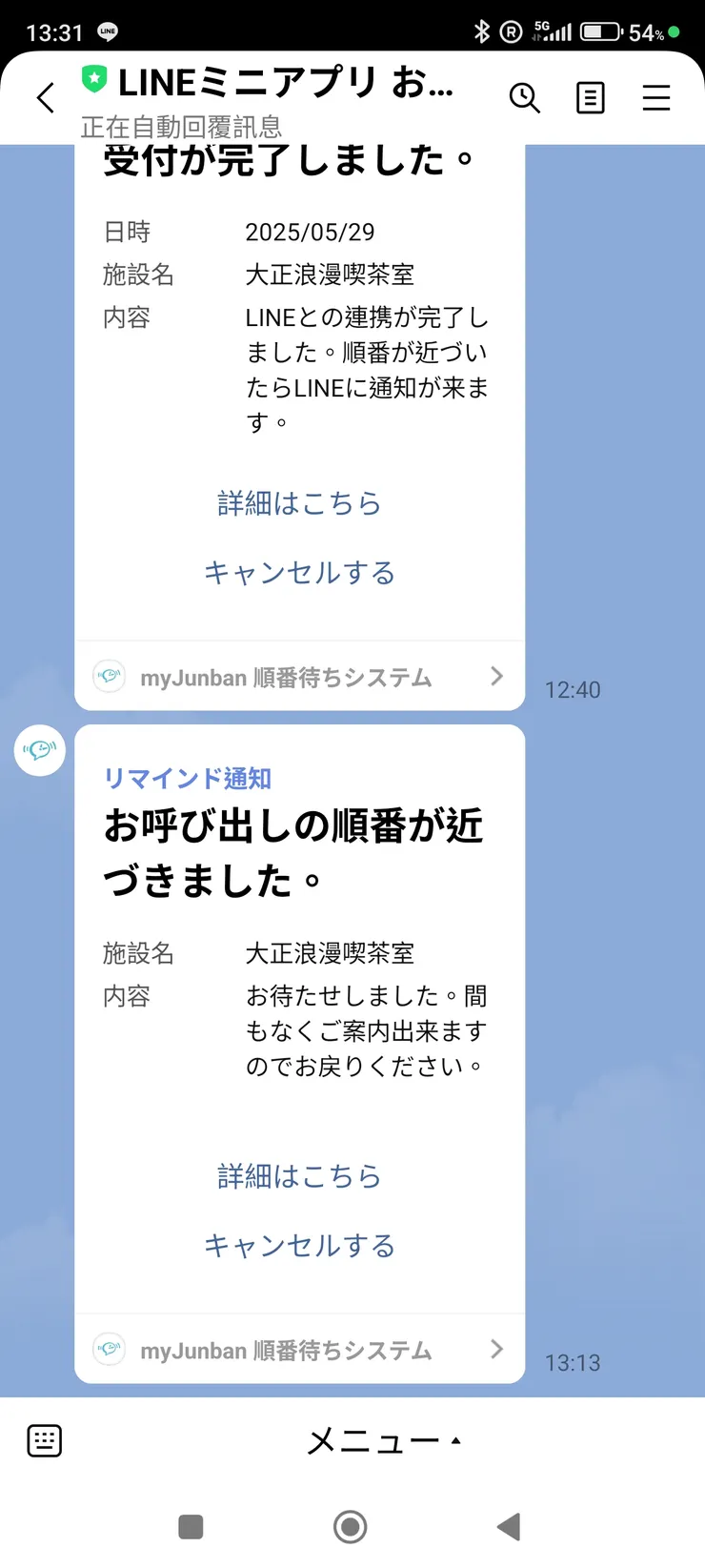The width and height of the screenshot is (705, 1568).
Task: Click the back arrow to leave the chat
Action: point(45,97)
